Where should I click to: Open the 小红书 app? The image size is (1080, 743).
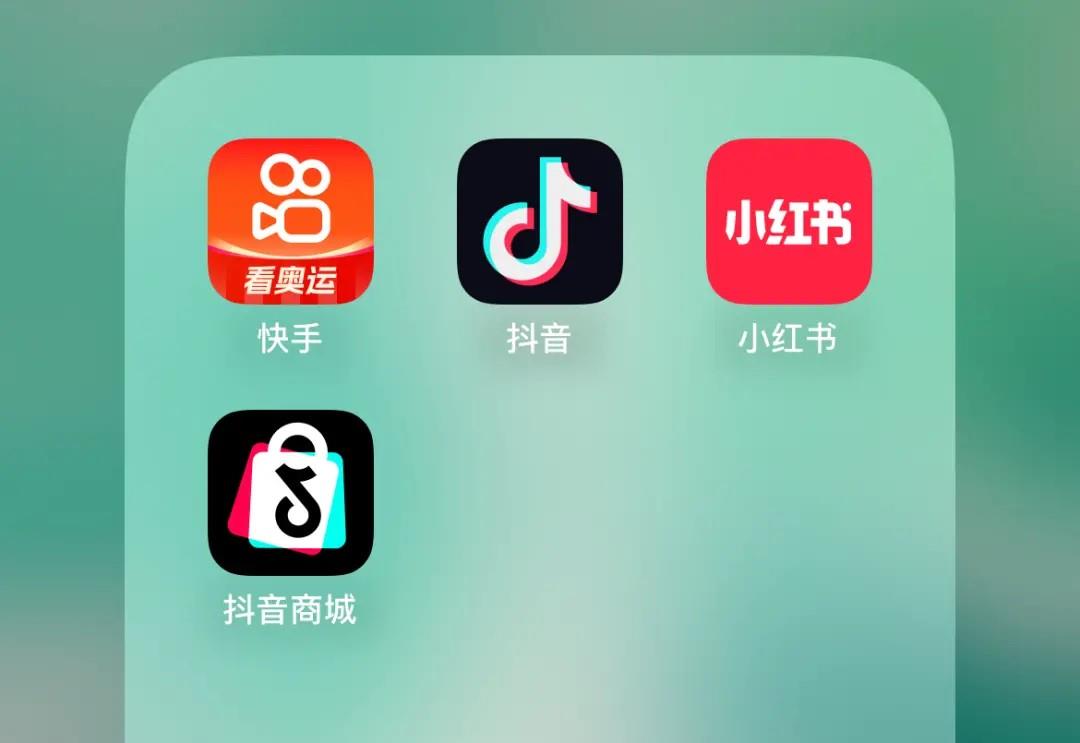coord(789,221)
